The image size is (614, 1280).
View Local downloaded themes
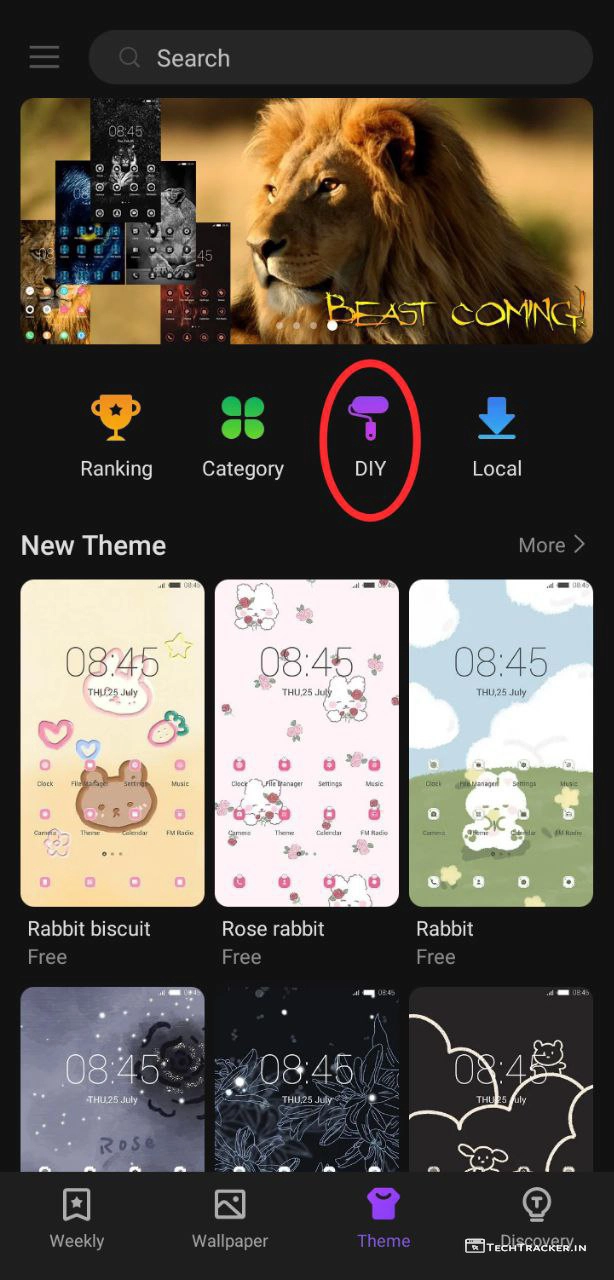(x=497, y=436)
